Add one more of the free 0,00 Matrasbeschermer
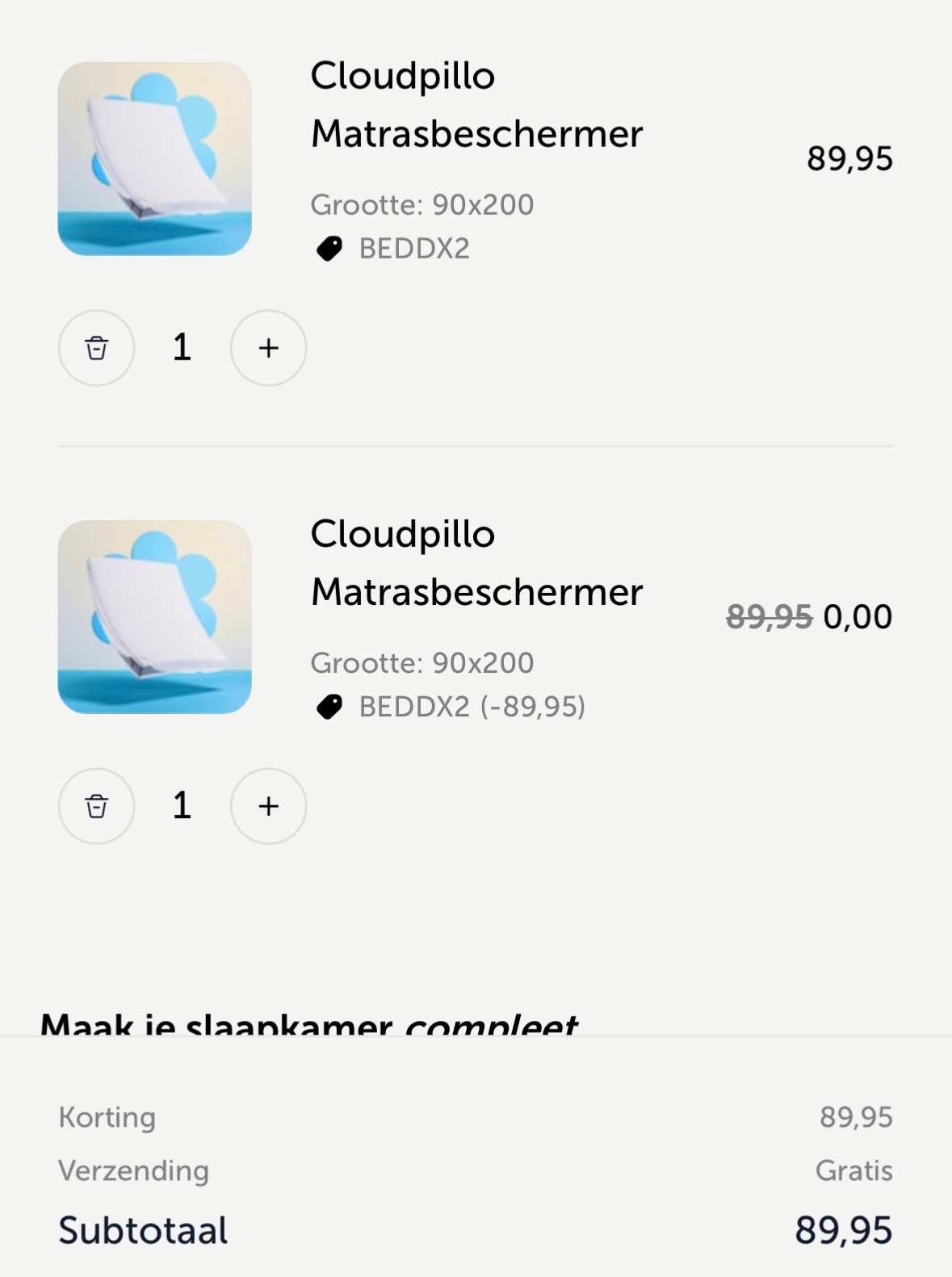This screenshot has width=952, height=1277. (x=268, y=806)
